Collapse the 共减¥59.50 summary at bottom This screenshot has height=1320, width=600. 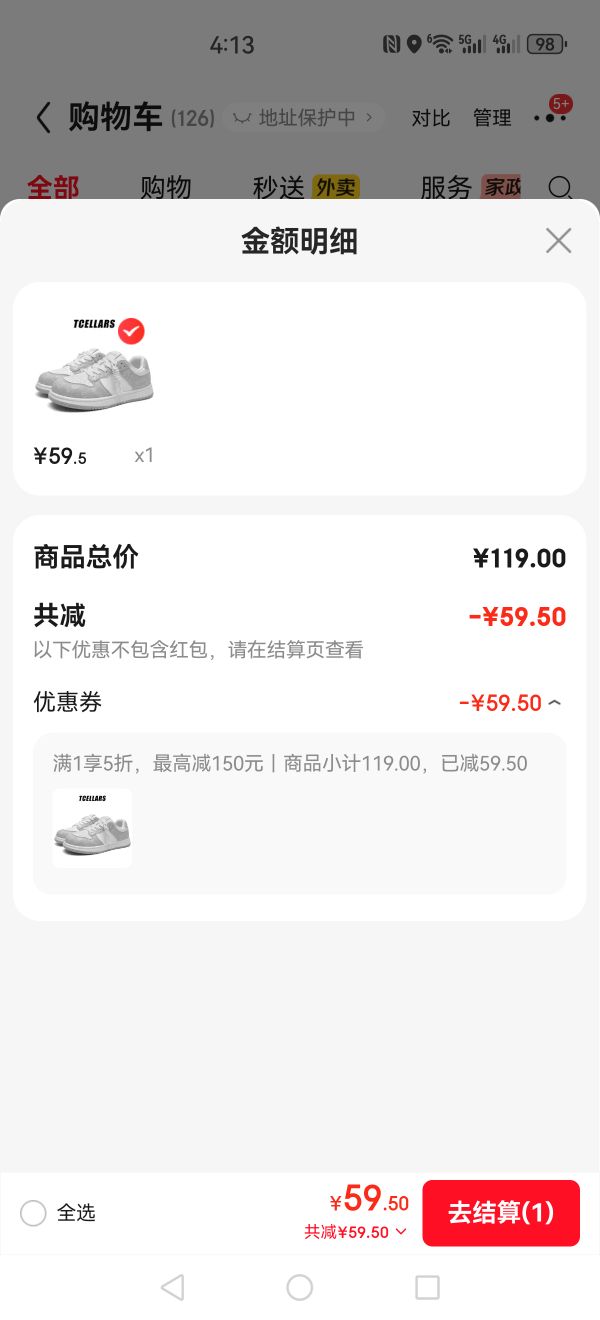[x=356, y=1232]
